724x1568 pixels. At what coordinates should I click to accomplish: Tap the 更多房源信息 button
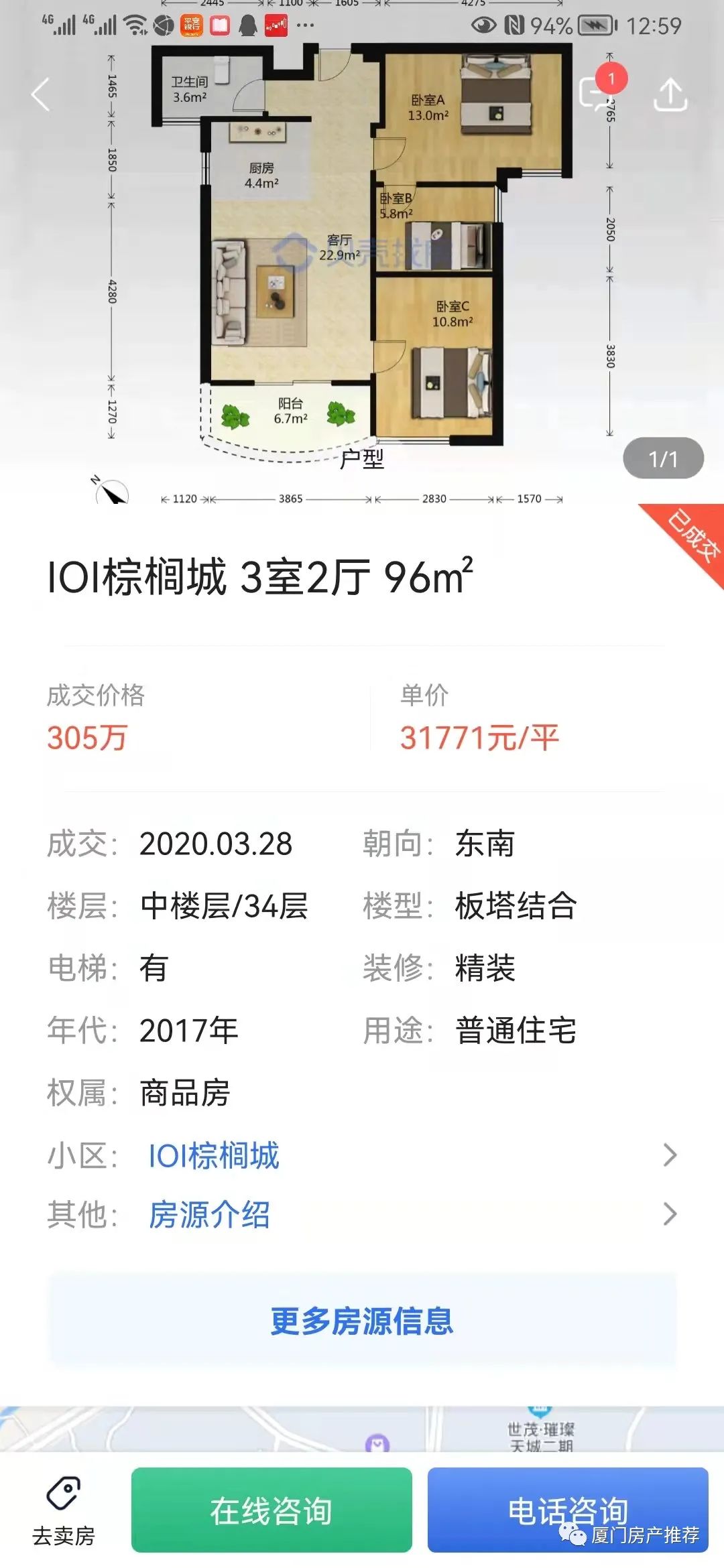(x=362, y=1322)
